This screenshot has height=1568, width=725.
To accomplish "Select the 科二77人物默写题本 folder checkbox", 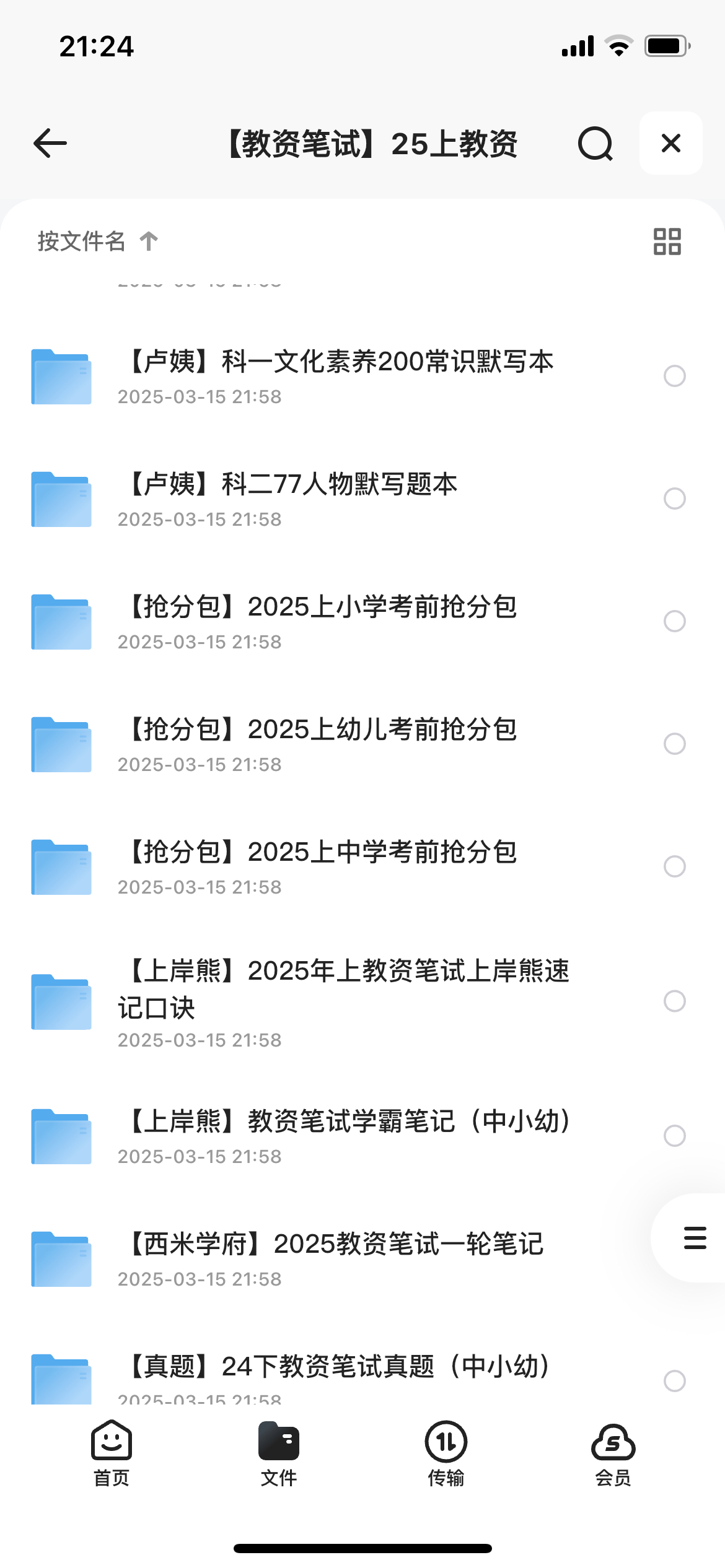I will tap(674, 499).
